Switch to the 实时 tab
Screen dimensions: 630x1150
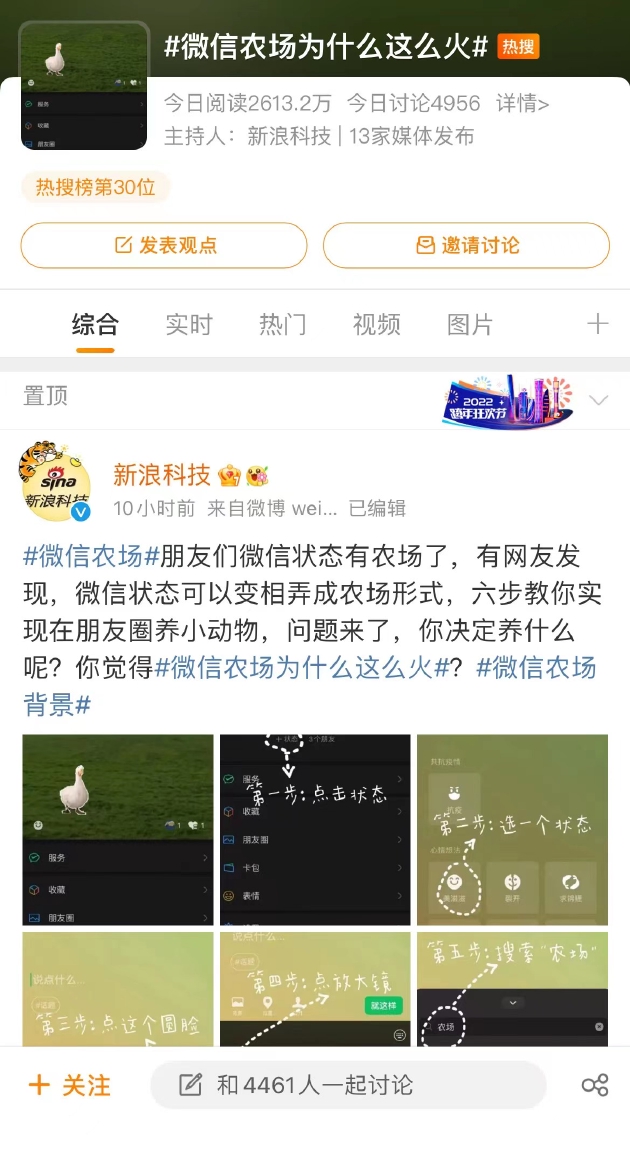(x=189, y=324)
